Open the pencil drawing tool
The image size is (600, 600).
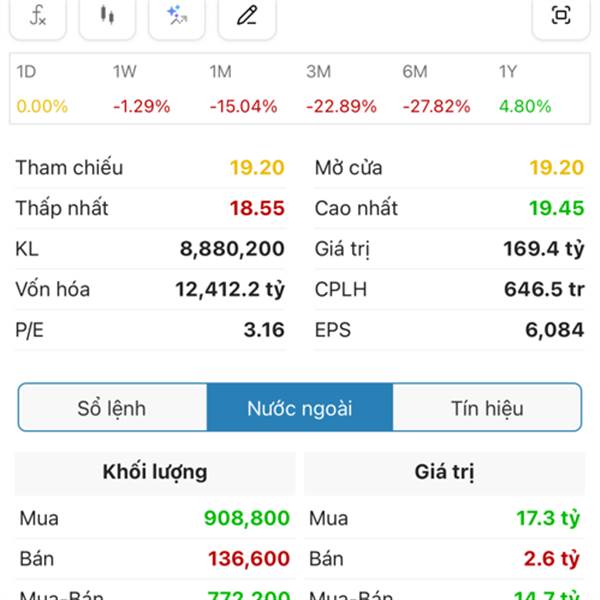247,16
